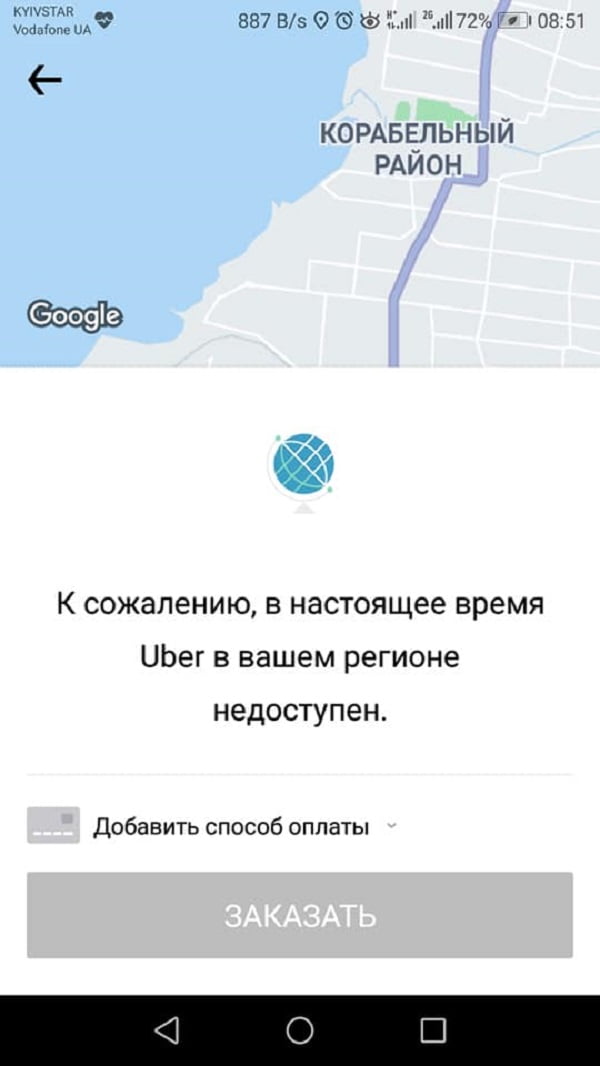The image size is (600, 1066).
Task: Tap the system back button
Action: pos(167,1030)
